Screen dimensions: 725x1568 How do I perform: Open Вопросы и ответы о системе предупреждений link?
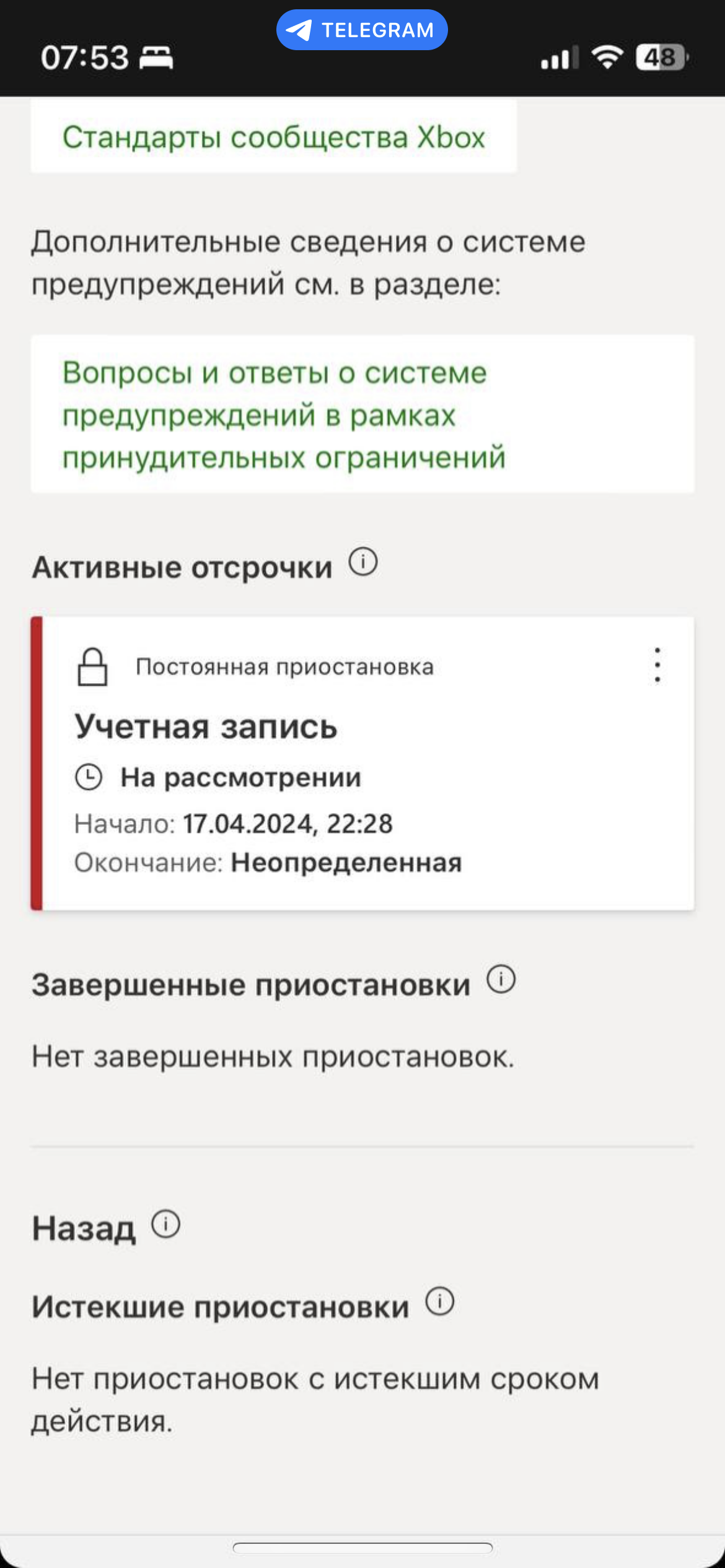click(284, 415)
